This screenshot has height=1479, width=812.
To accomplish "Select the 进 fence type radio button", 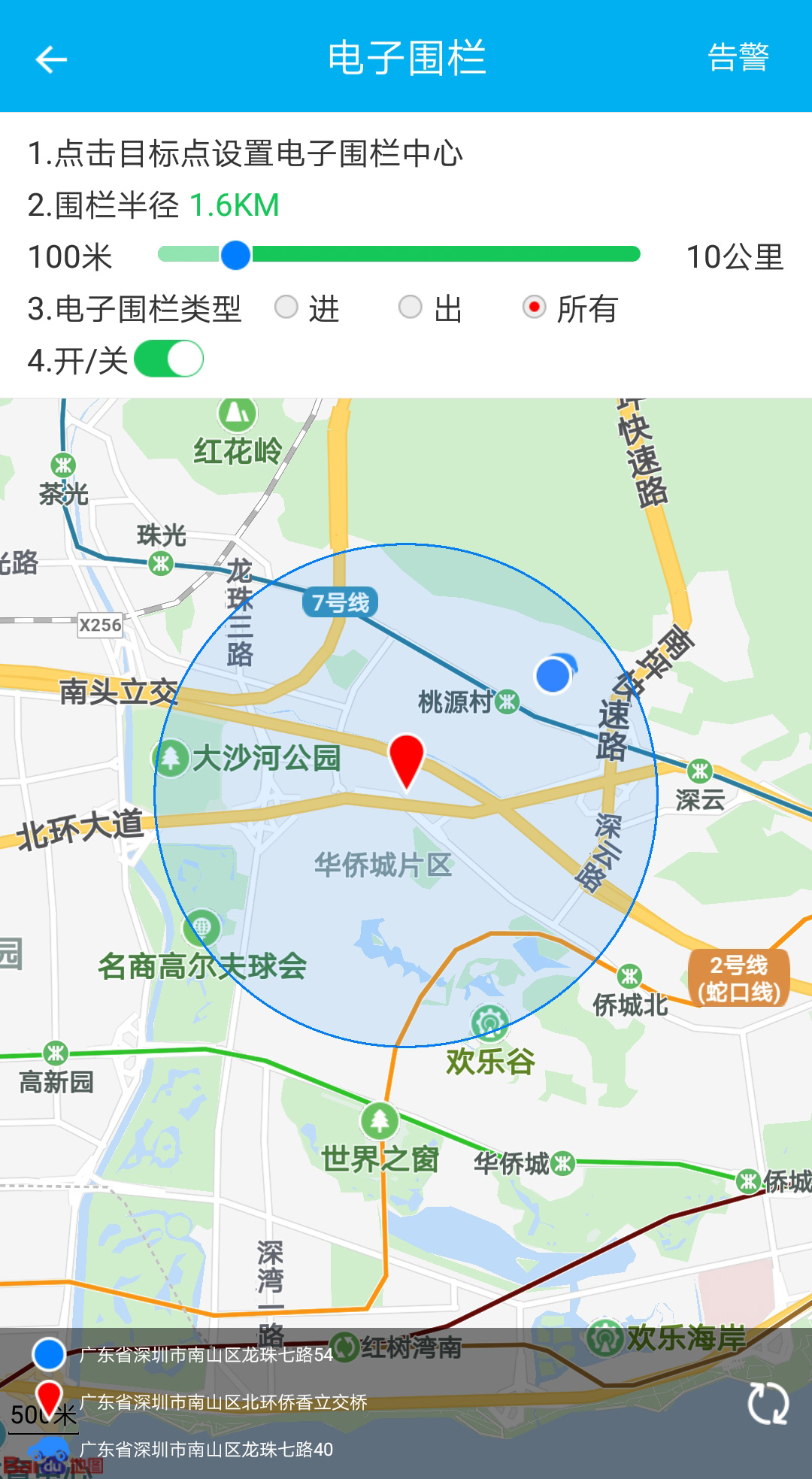I will (286, 308).
